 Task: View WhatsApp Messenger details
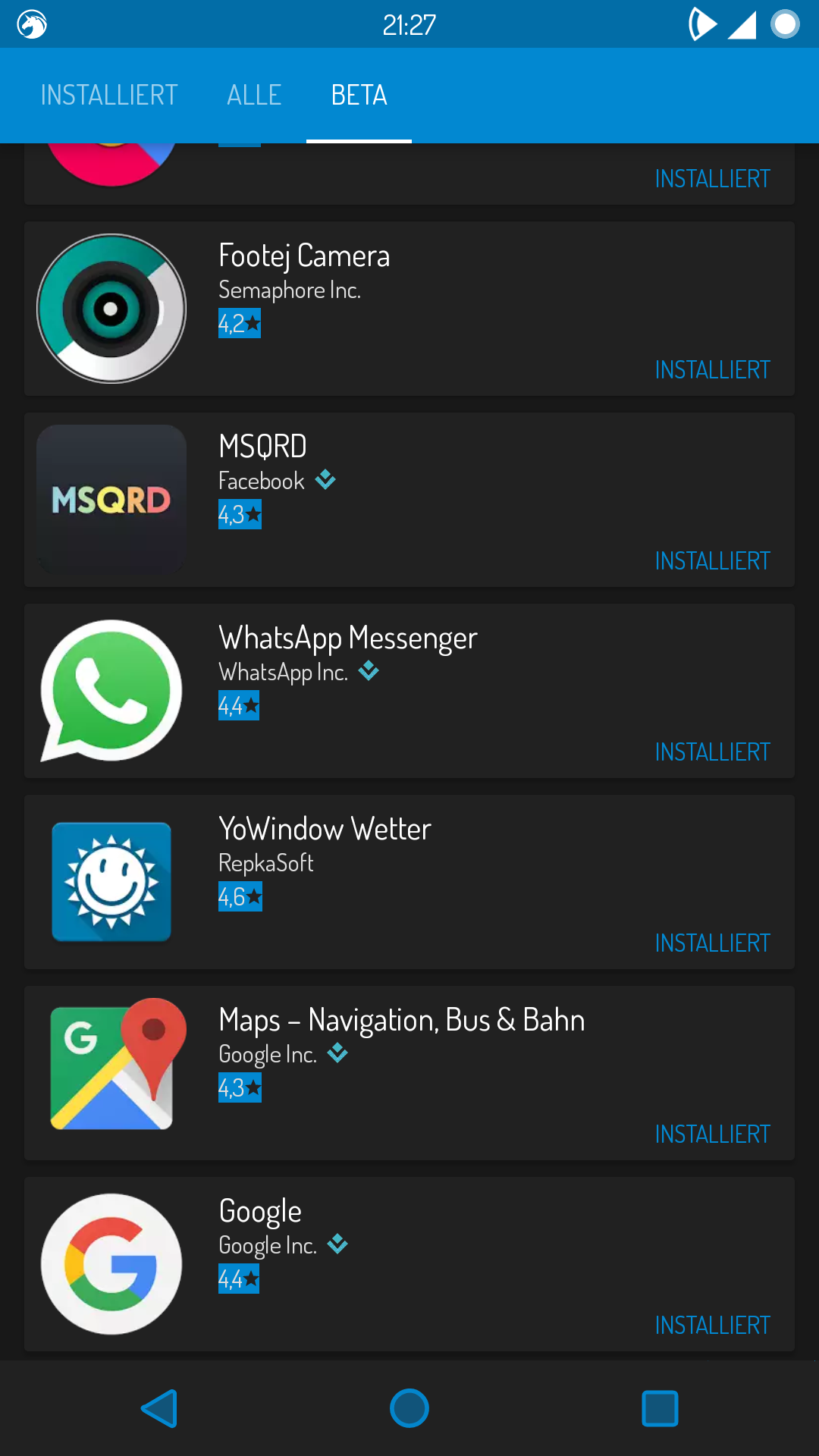[x=409, y=690]
